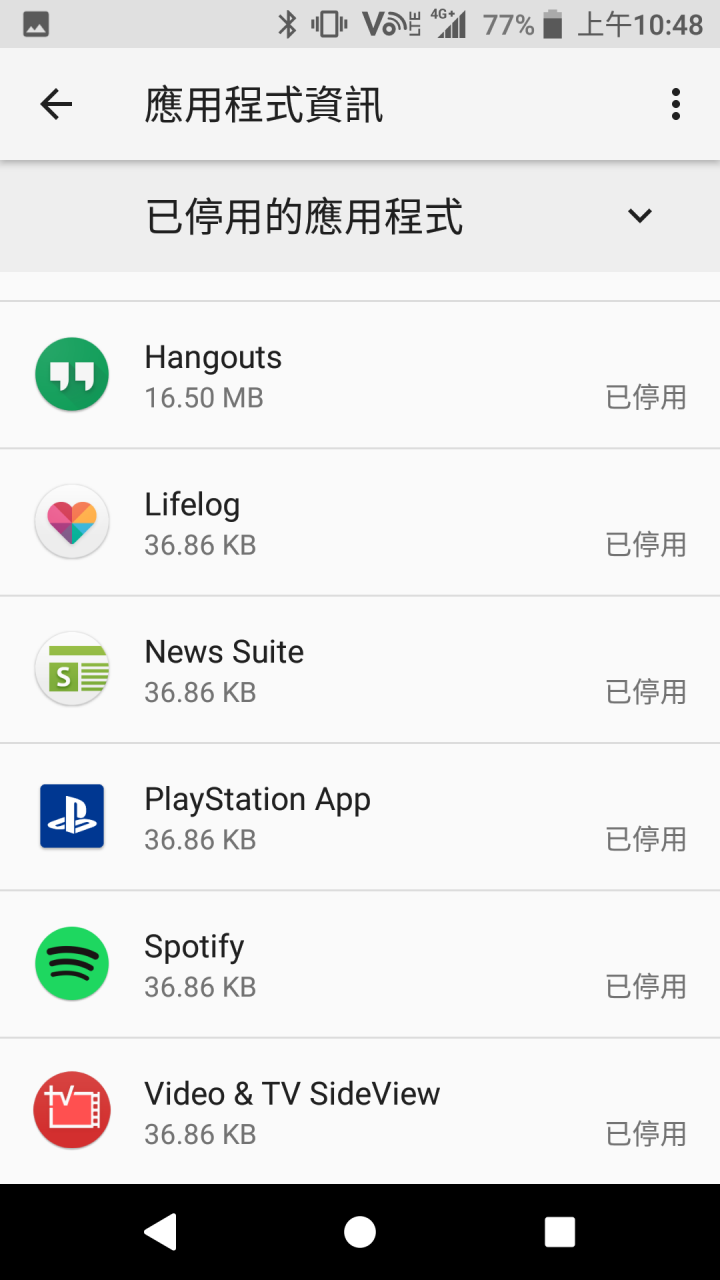Go back using the app bar arrow
Image resolution: width=720 pixels, height=1280 pixels.
[x=56, y=104]
